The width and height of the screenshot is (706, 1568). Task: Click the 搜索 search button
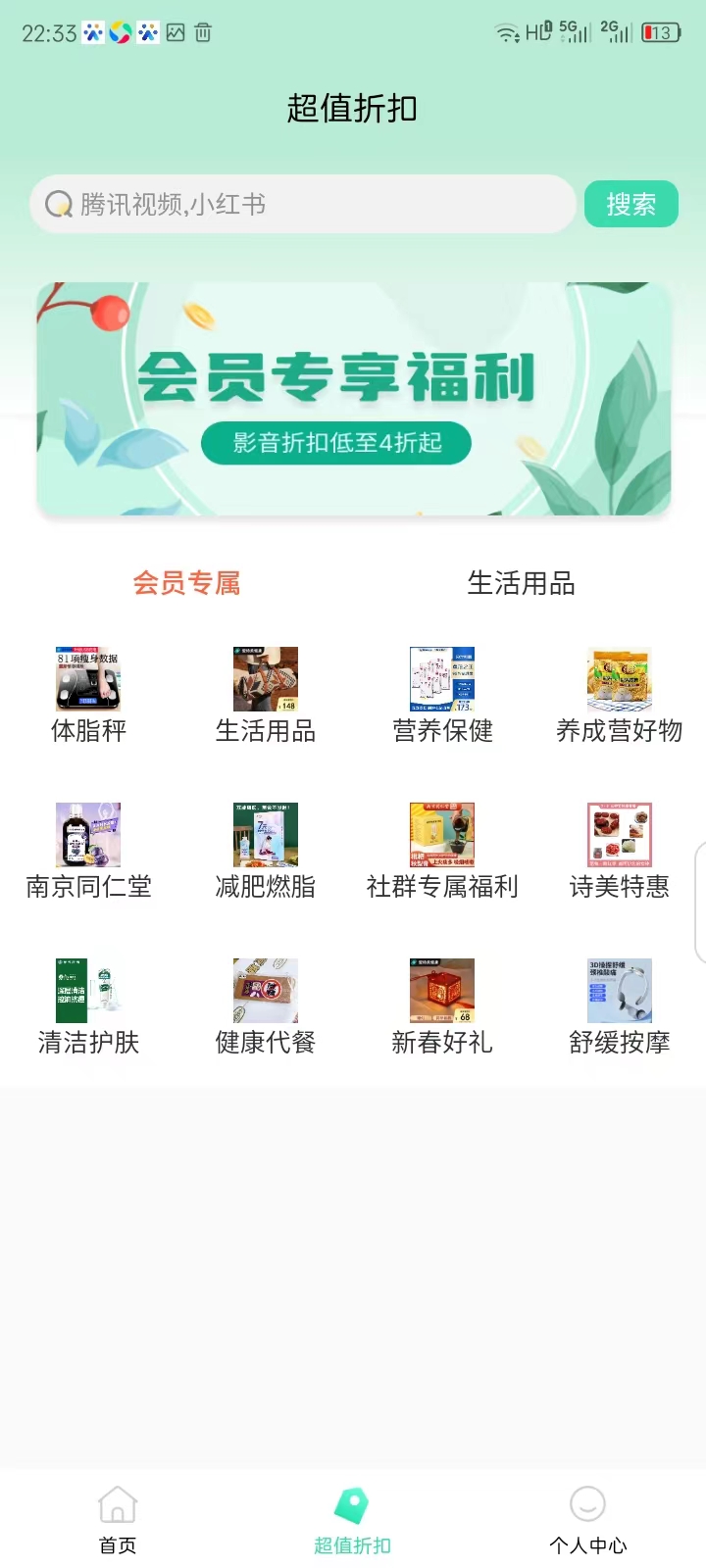pos(631,204)
